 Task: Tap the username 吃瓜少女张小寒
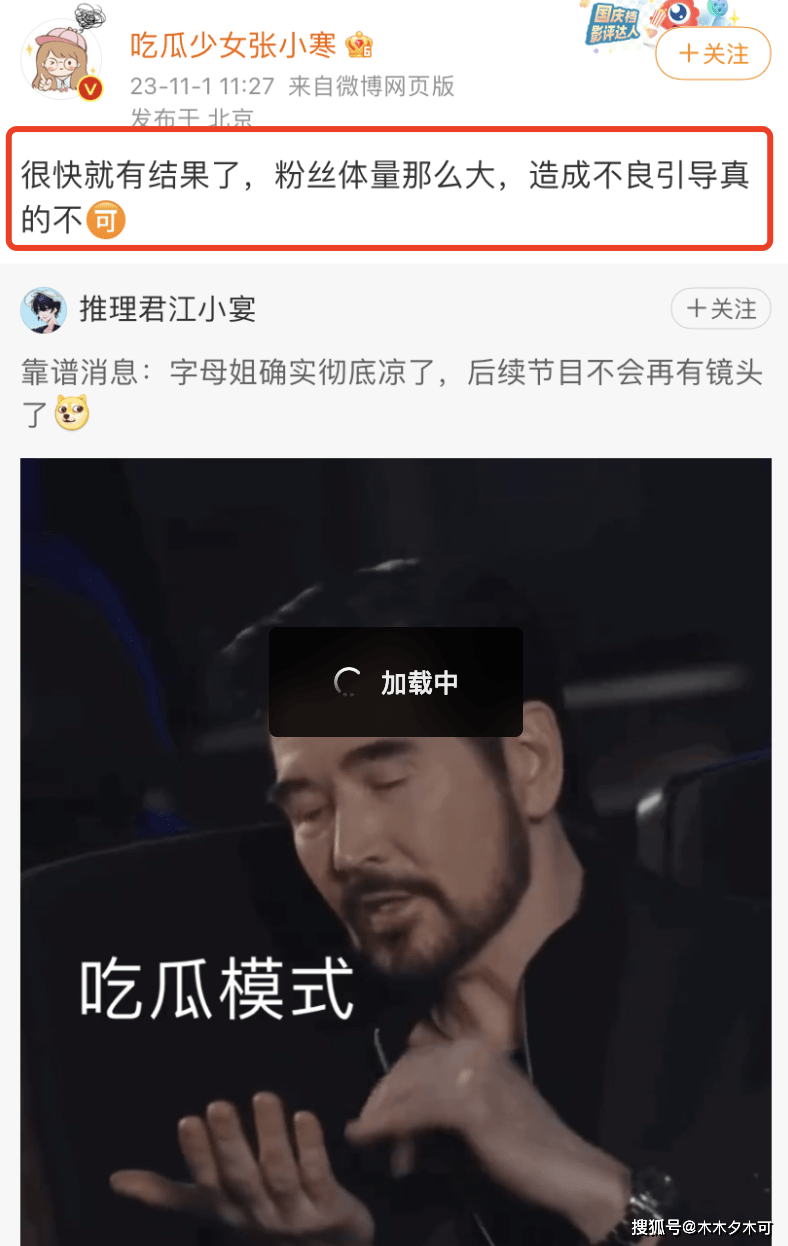coord(234,45)
